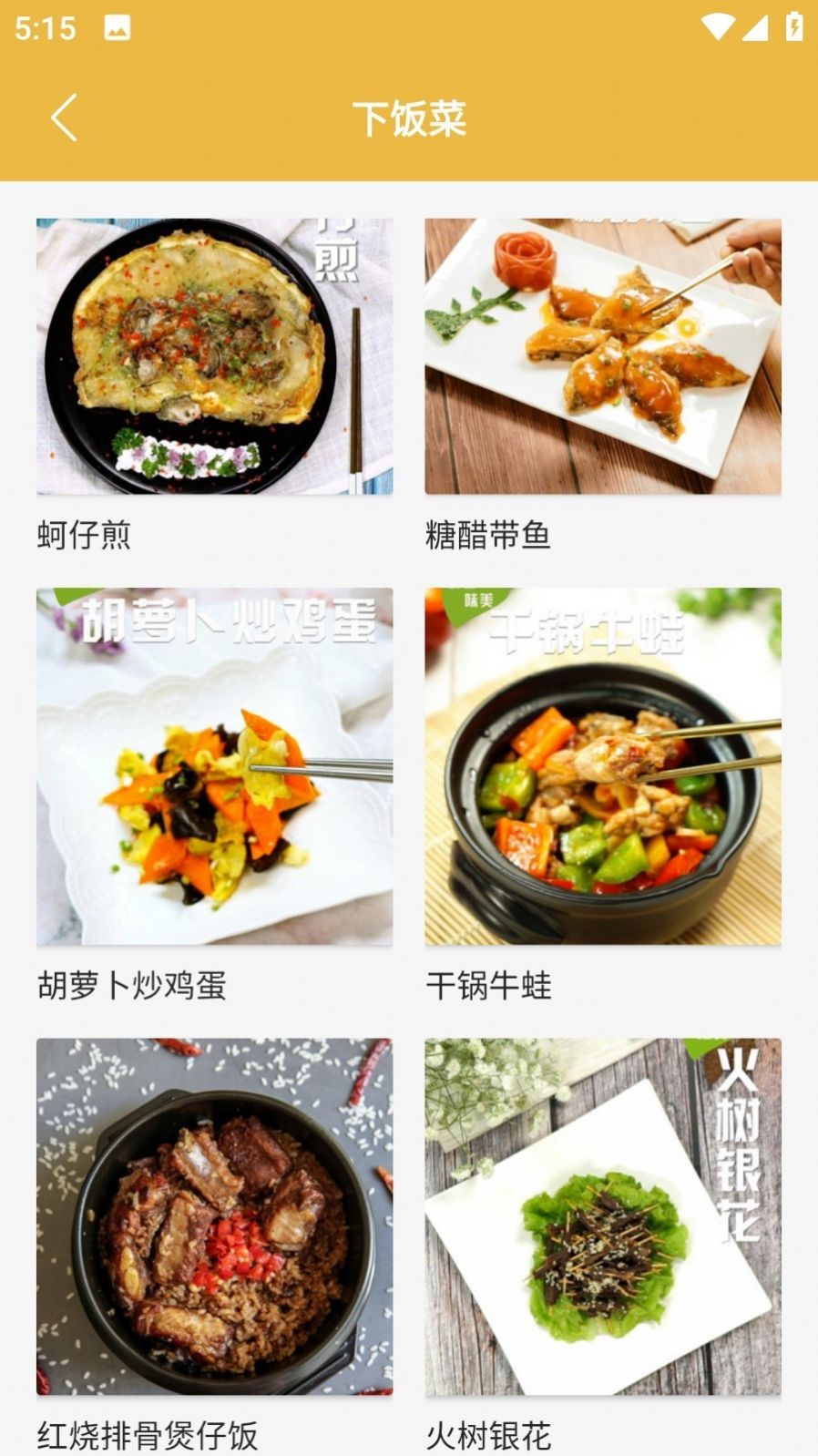Tap the back arrow icon

(x=62, y=117)
